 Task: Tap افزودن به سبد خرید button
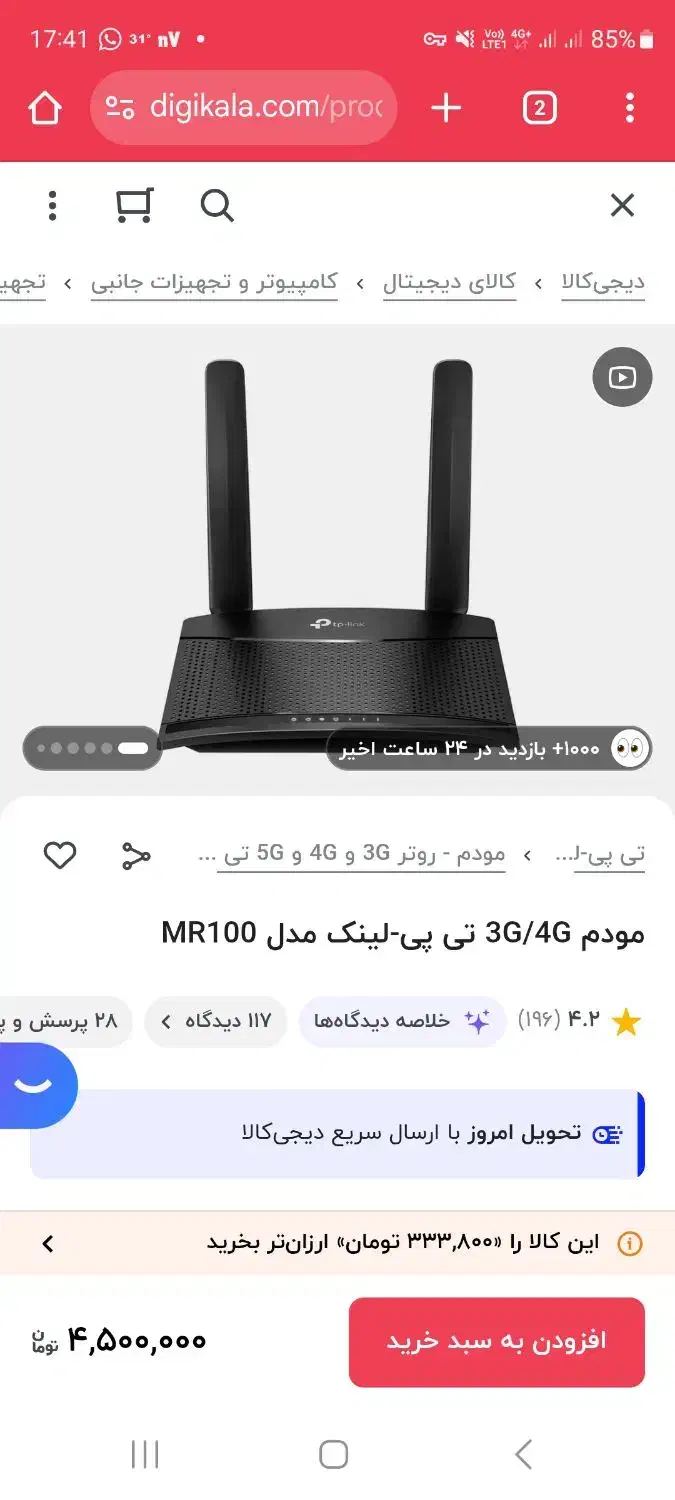(x=496, y=1342)
